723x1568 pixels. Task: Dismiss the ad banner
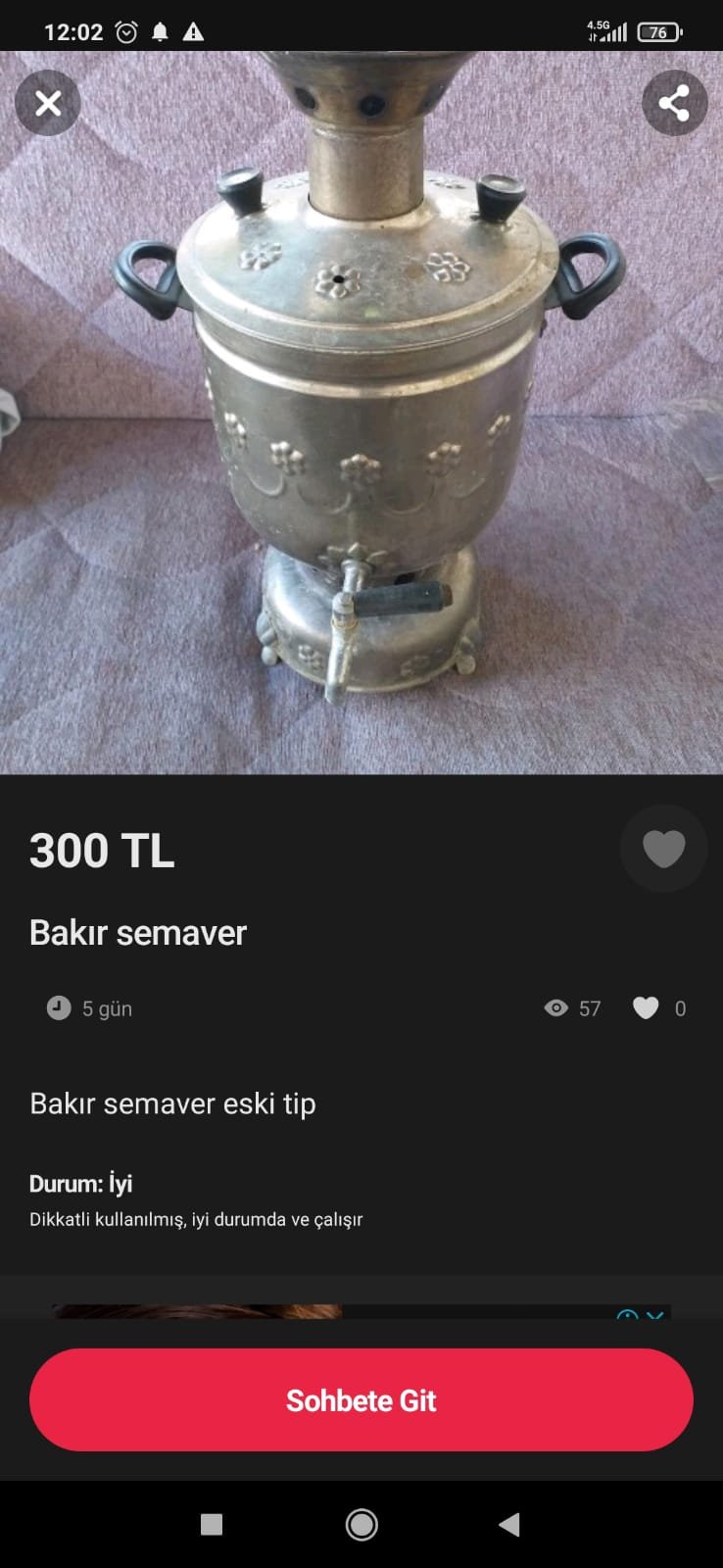[x=655, y=1313]
